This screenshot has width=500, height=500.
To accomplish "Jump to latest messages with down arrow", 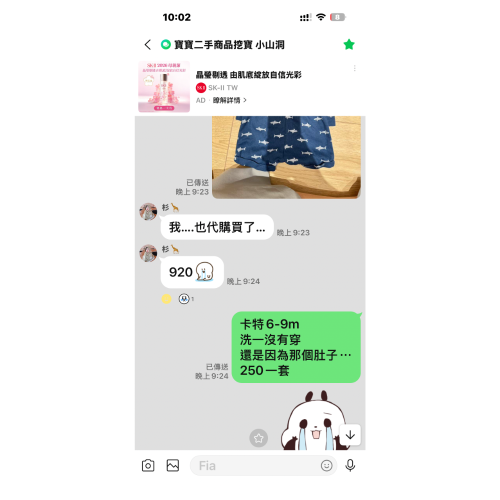I will (x=350, y=435).
